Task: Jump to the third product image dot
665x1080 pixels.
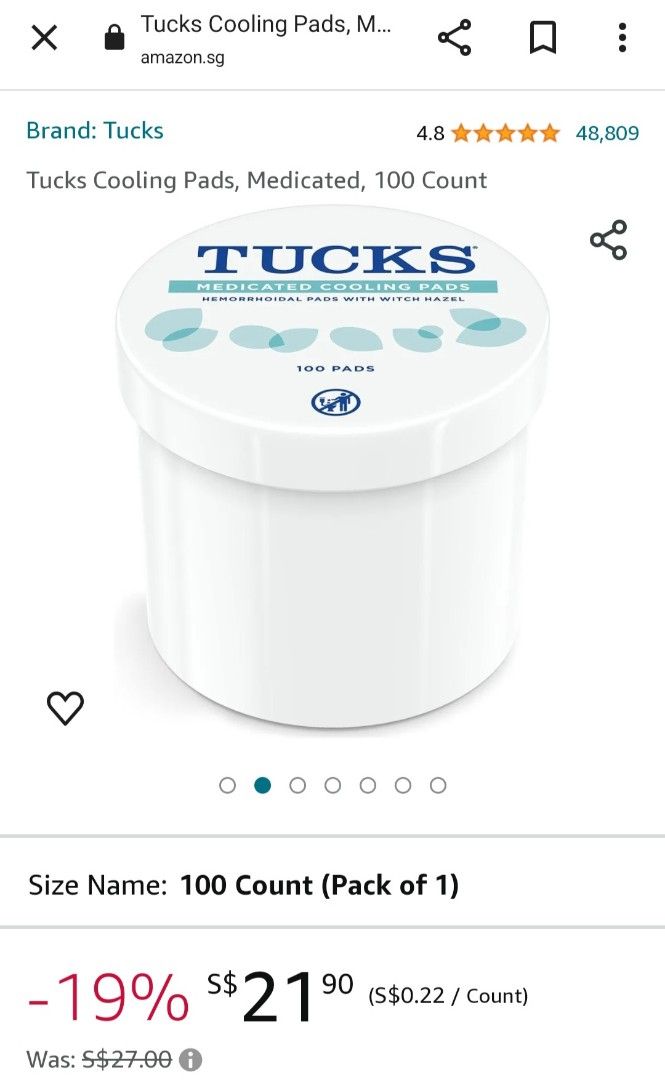Action: coord(297,785)
